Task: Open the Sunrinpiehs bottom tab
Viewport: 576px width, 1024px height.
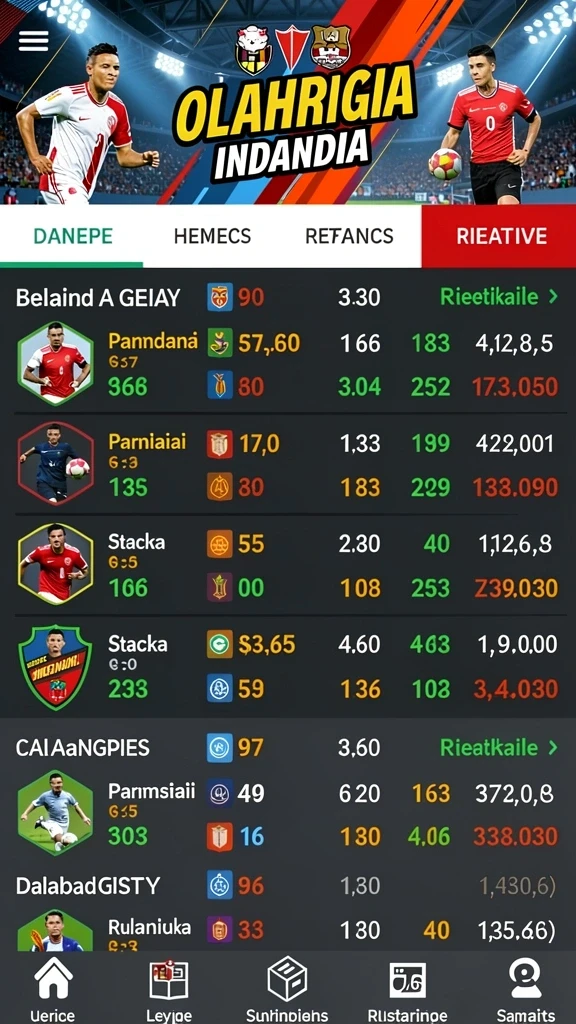Action: (287, 989)
